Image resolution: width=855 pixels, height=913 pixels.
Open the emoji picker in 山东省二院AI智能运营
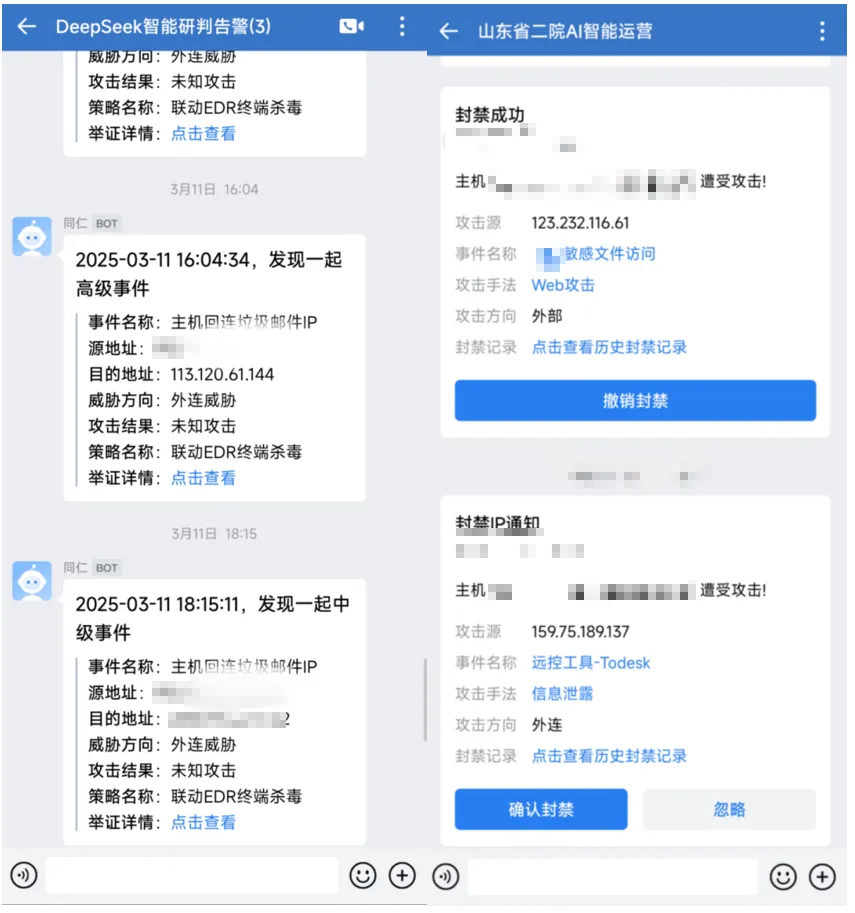tap(783, 877)
